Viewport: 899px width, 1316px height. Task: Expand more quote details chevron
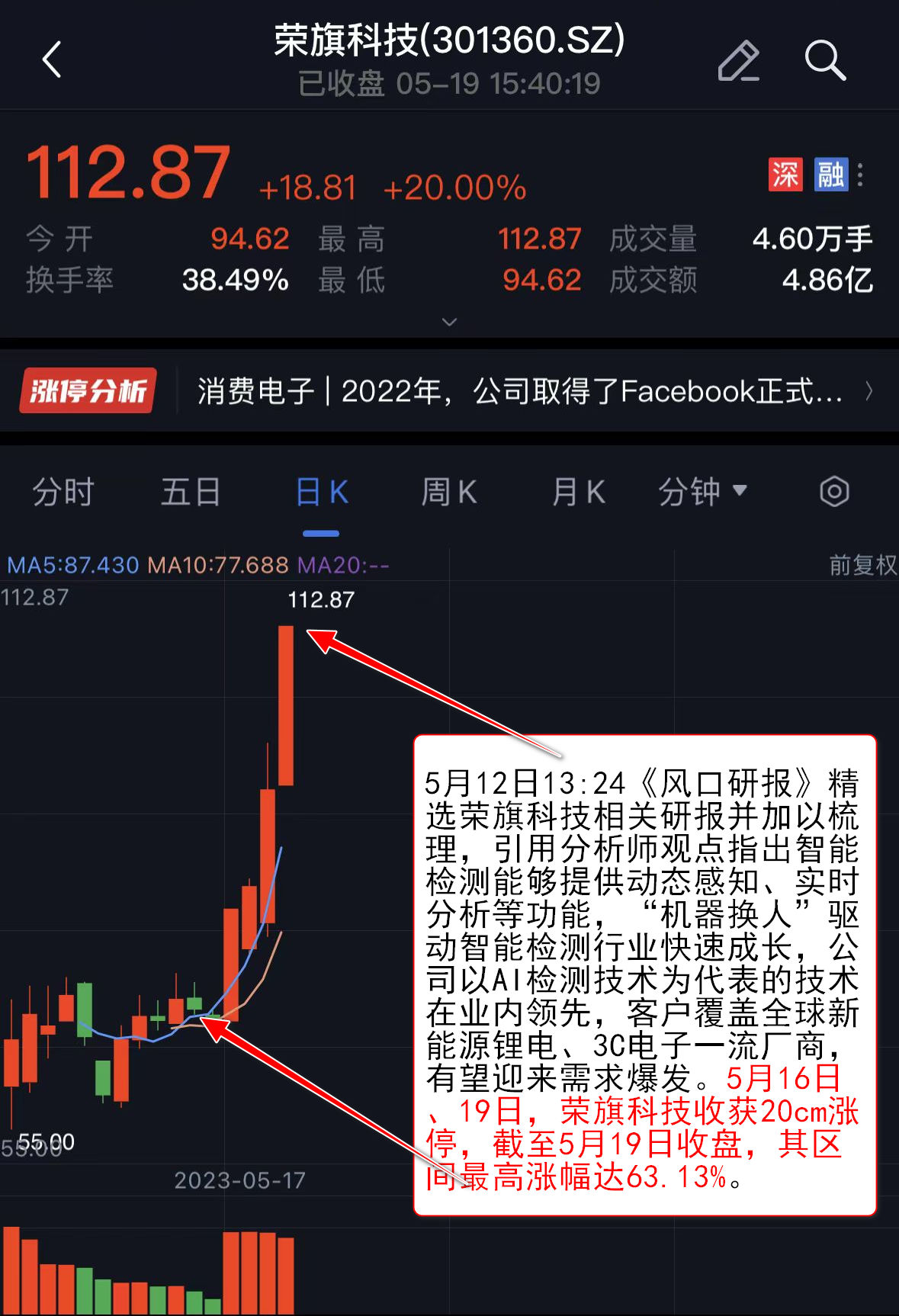pos(449,322)
